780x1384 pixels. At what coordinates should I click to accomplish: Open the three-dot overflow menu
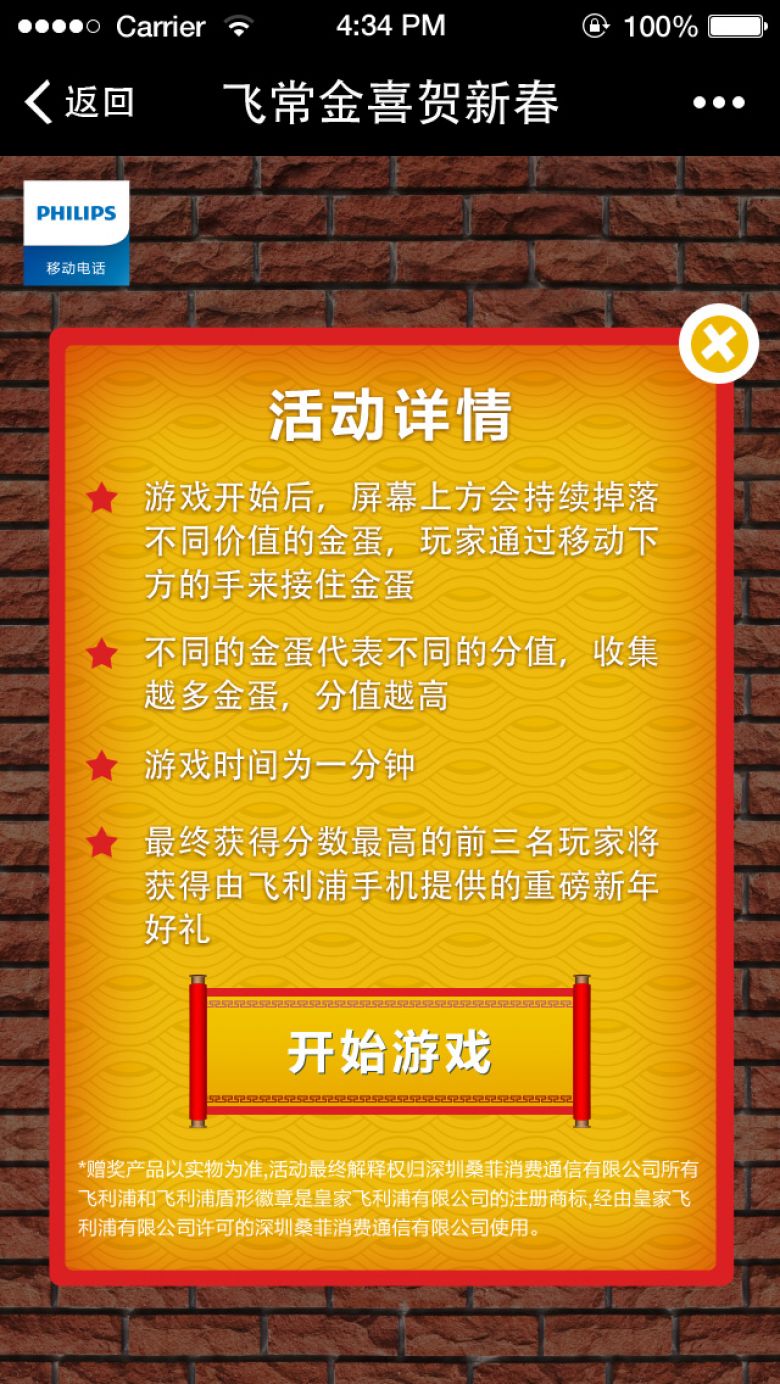click(x=718, y=103)
